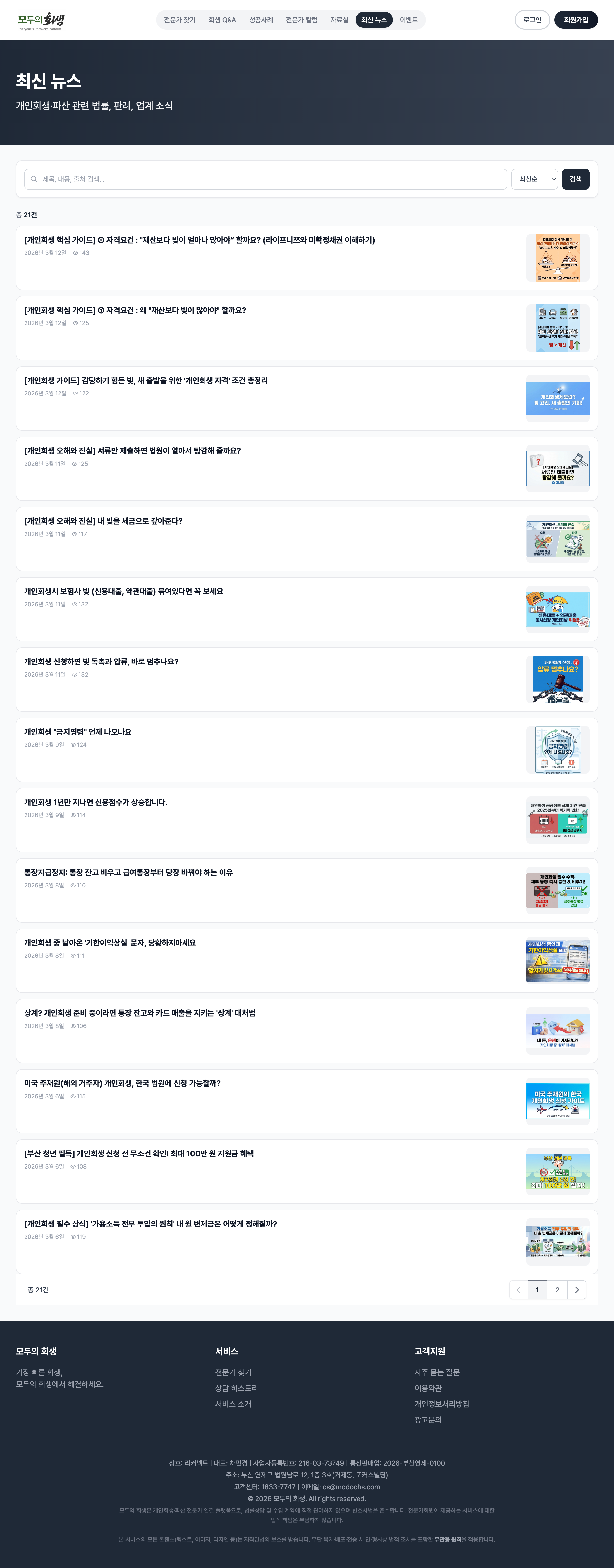The width and height of the screenshot is (614, 1568).
Task: Tap the 로그인 button
Action: click(532, 20)
